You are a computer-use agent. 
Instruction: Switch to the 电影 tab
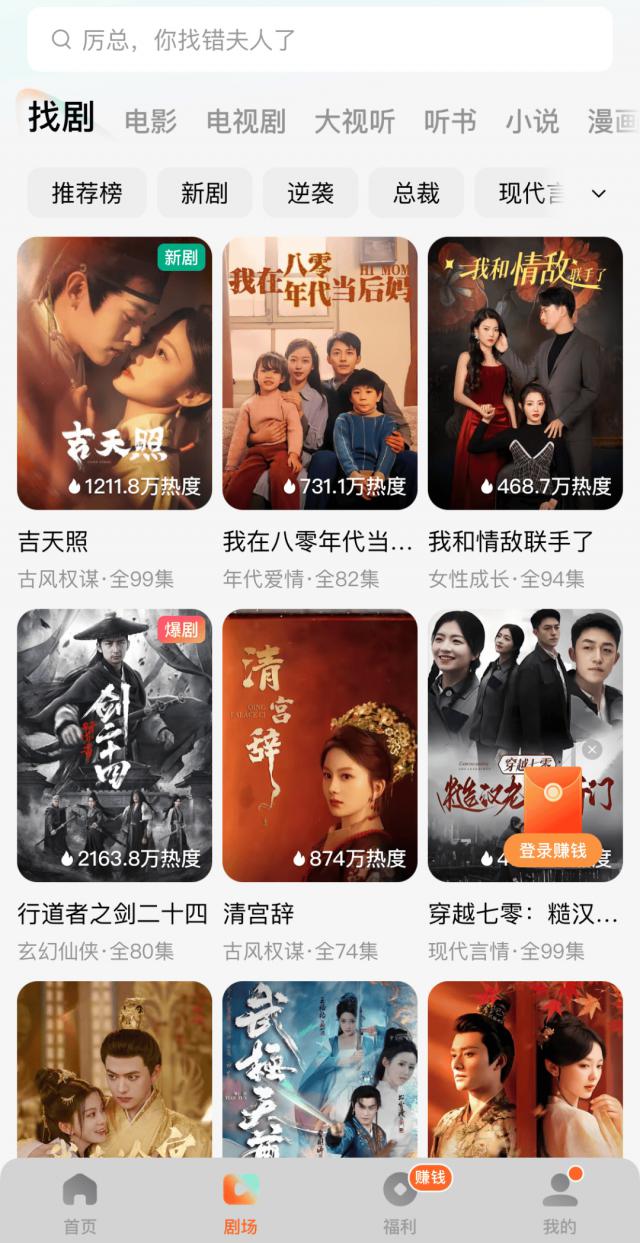click(151, 122)
